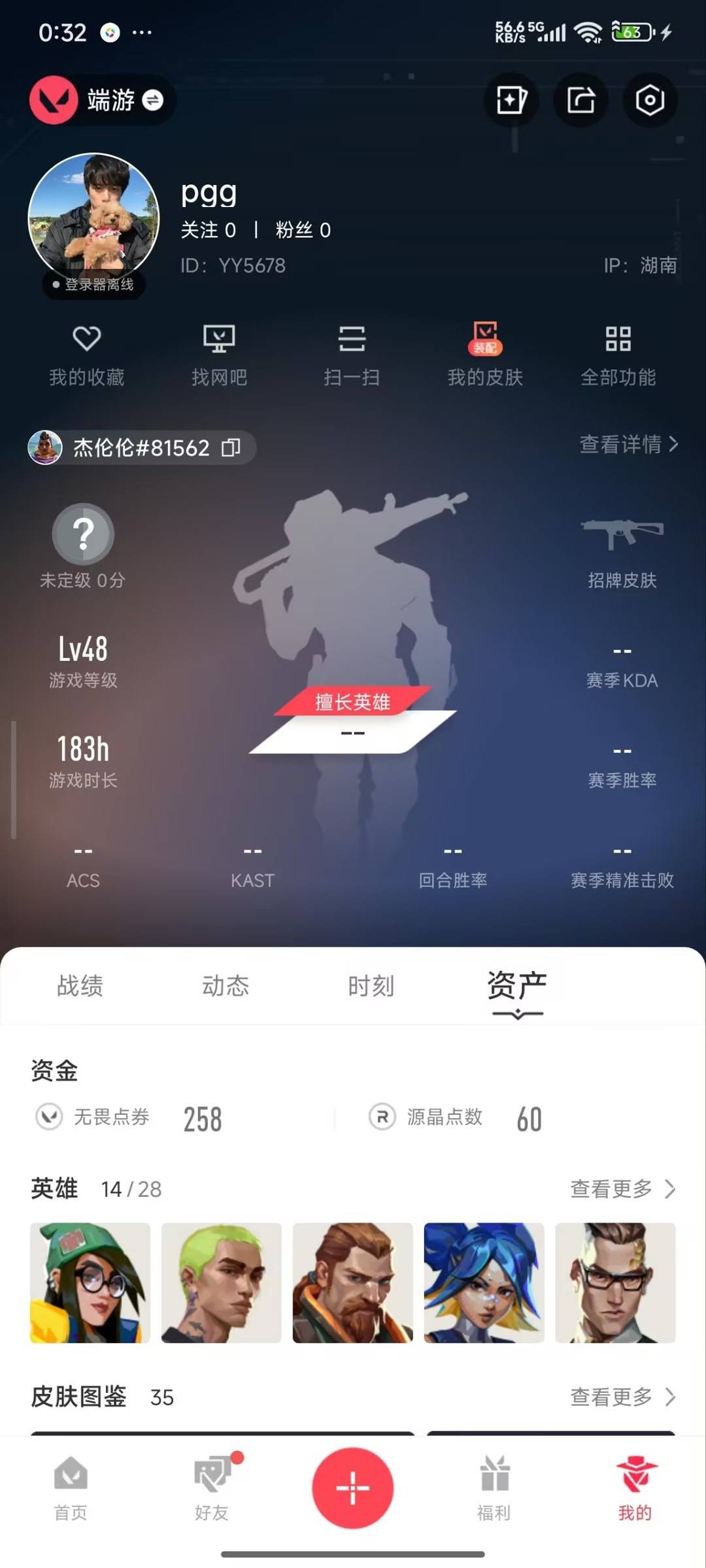
Task: Switch to the 动态 tab
Action: click(226, 985)
